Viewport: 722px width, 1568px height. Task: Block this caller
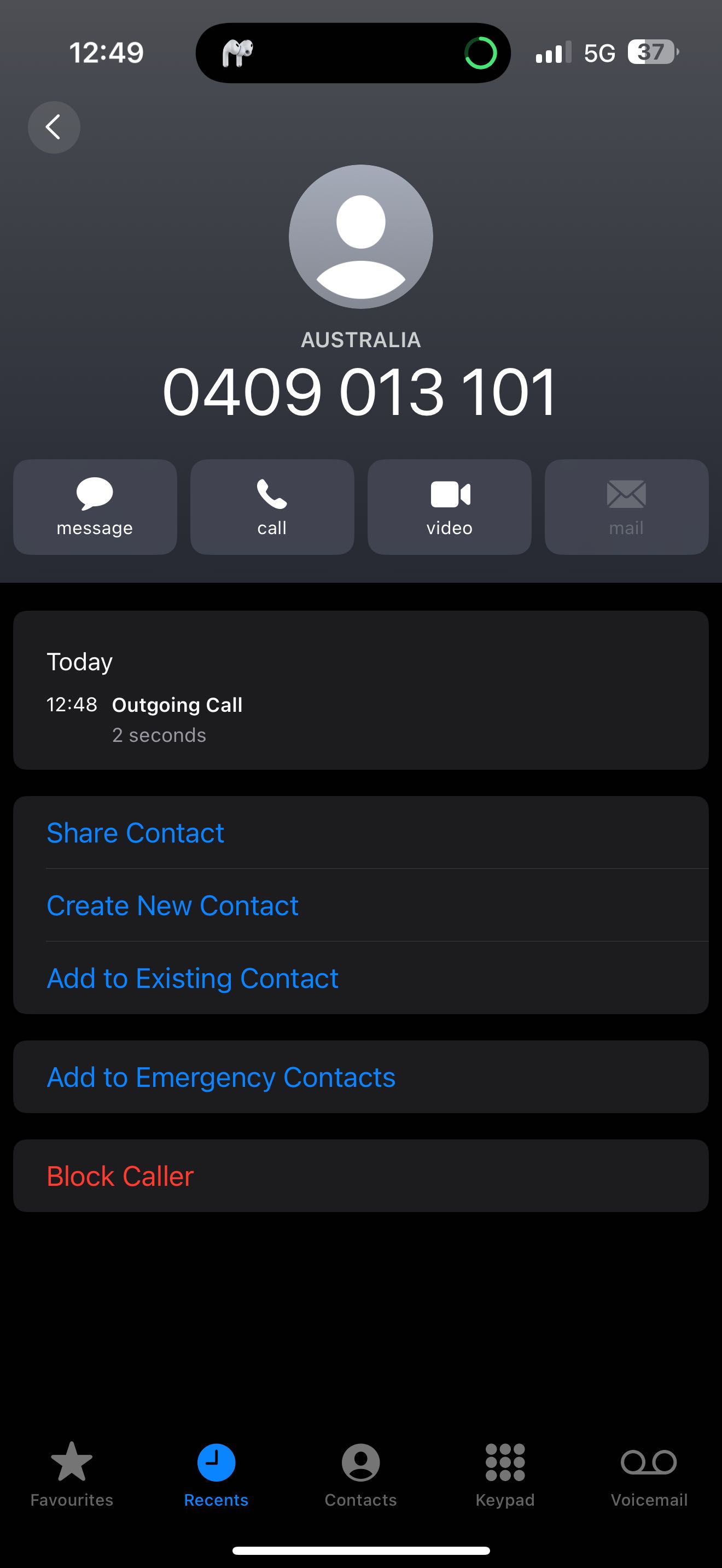tap(120, 1176)
